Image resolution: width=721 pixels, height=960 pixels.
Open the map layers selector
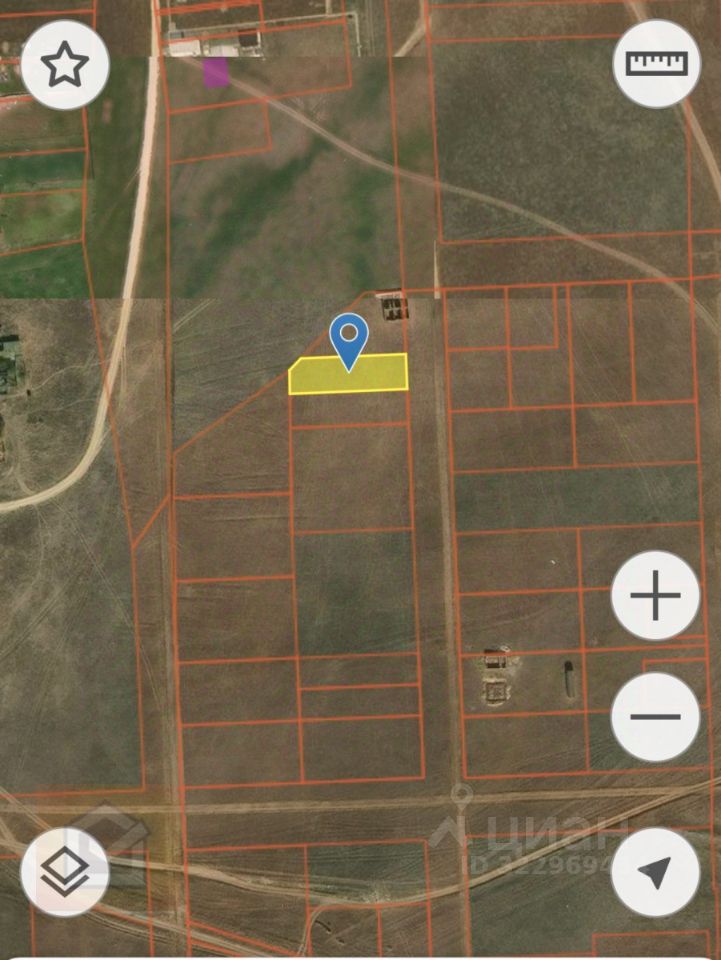(65, 872)
